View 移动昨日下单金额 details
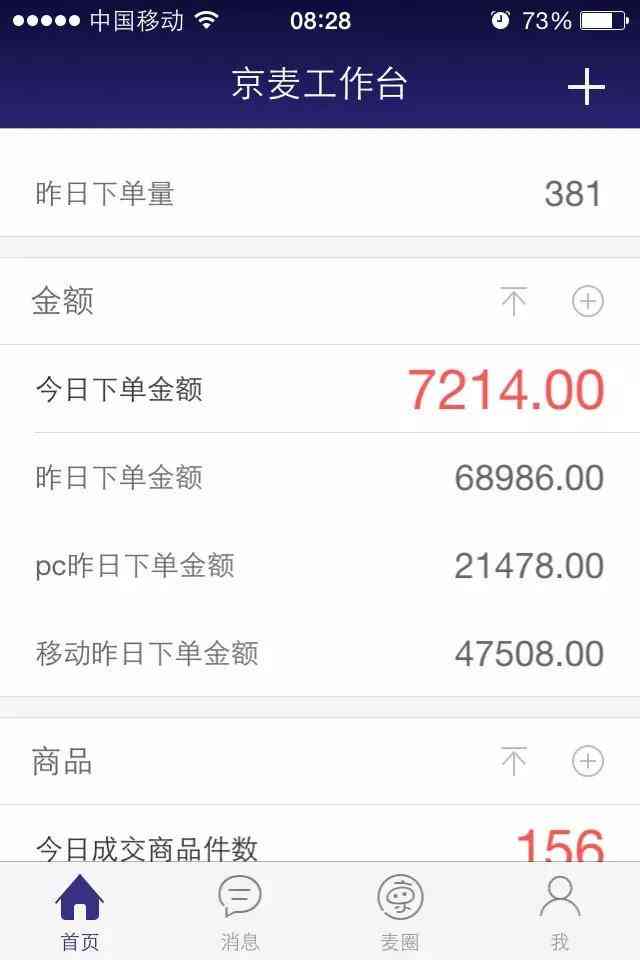Image resolution: width=640 pixels, height=960 pixels. coord(320,654)
